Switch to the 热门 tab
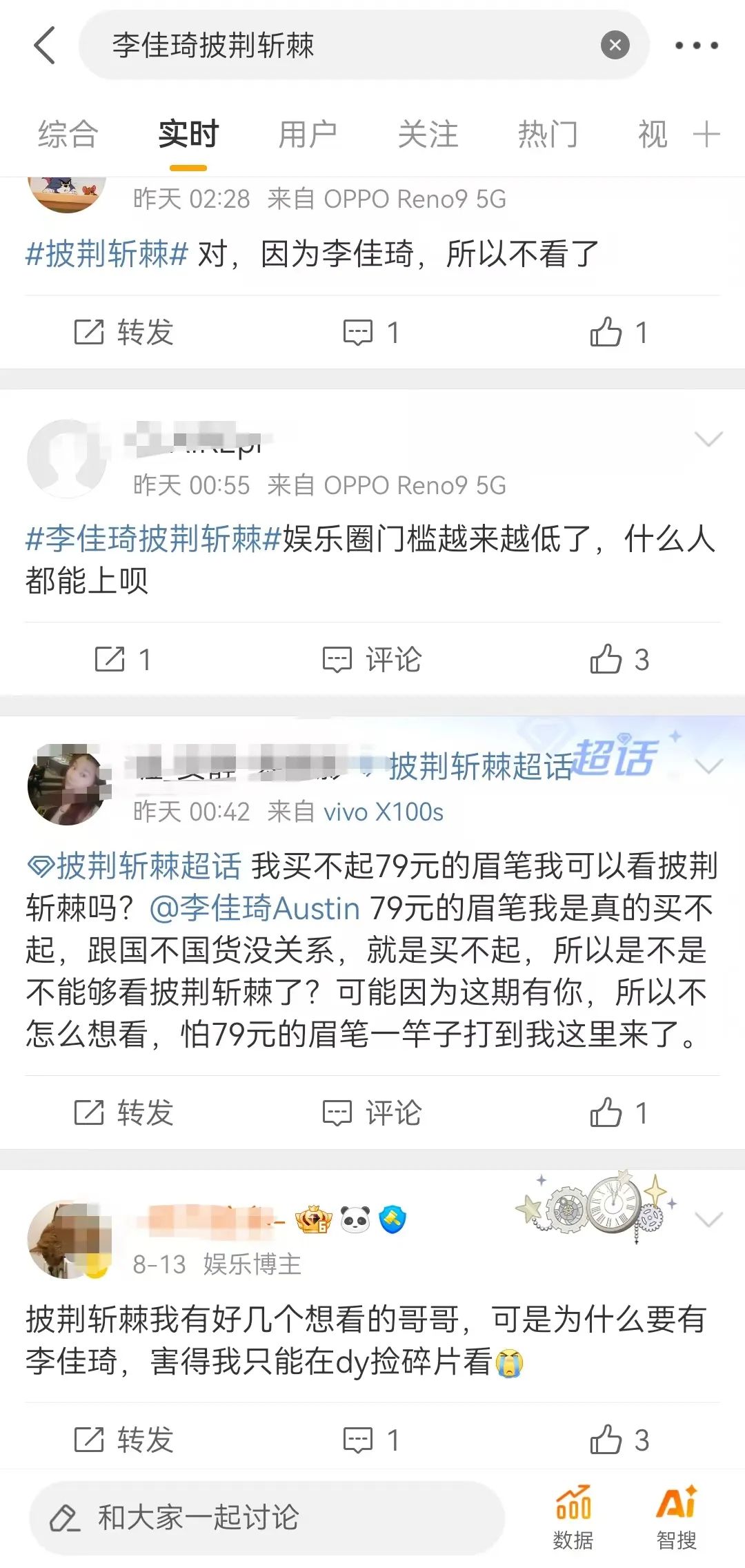The height and width of the screenshot is (1568, 745). point(548,134)
